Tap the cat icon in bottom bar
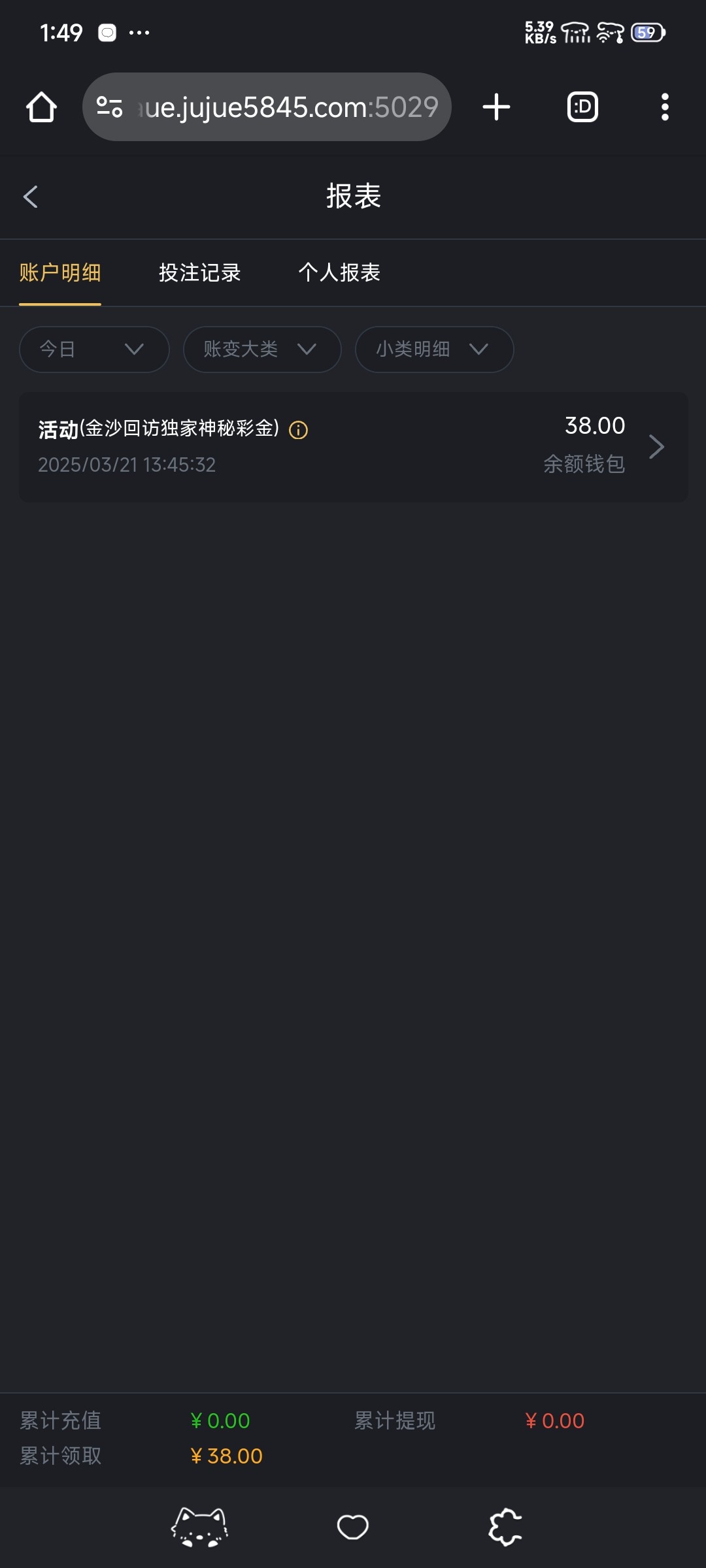This screenshot has height=1568, width=706. click(199, 1527)
